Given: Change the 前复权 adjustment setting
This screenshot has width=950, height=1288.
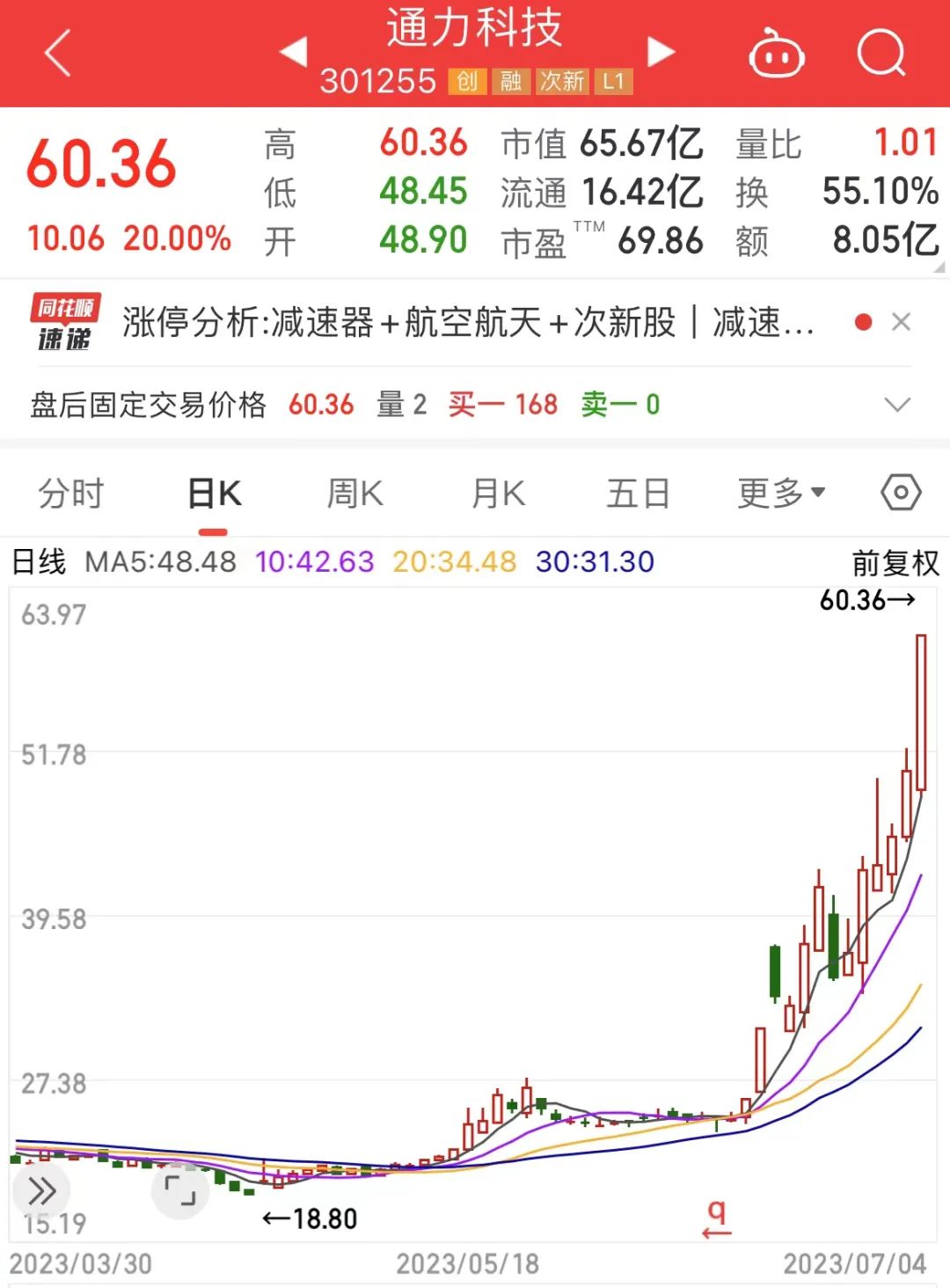Looking at the screenshot, I should coord(895,563).
